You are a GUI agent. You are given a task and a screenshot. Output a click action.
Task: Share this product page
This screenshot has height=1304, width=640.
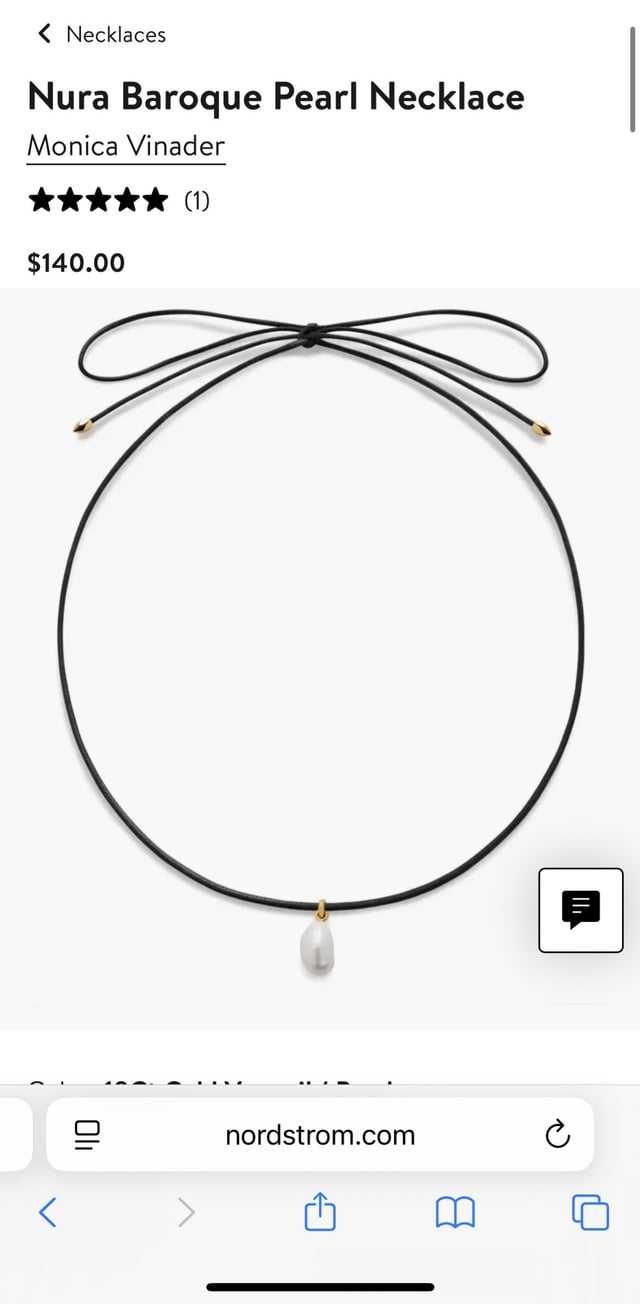(x=320, y=1213)
